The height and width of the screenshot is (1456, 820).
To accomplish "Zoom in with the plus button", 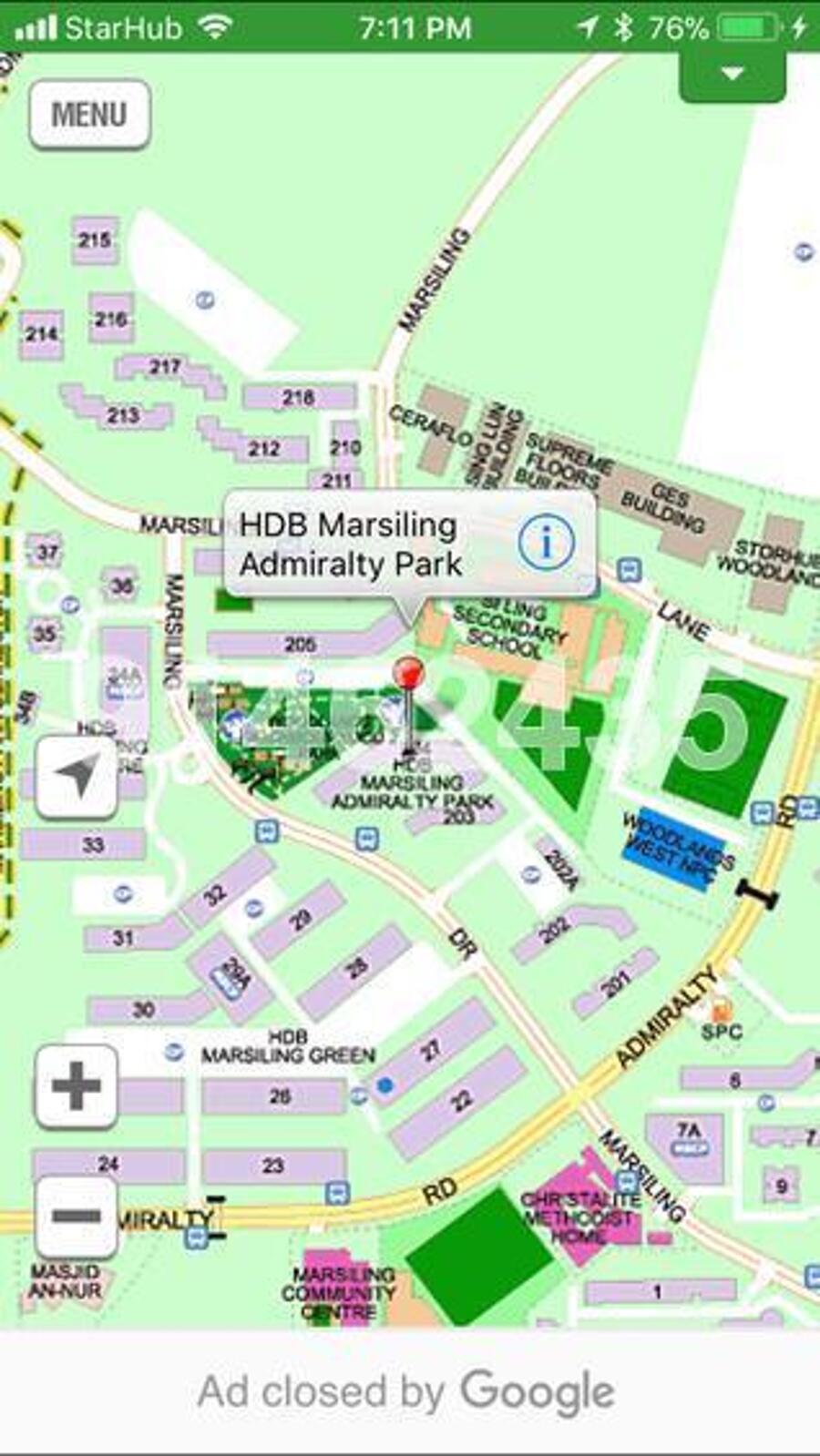I will tap(77, 1085).
